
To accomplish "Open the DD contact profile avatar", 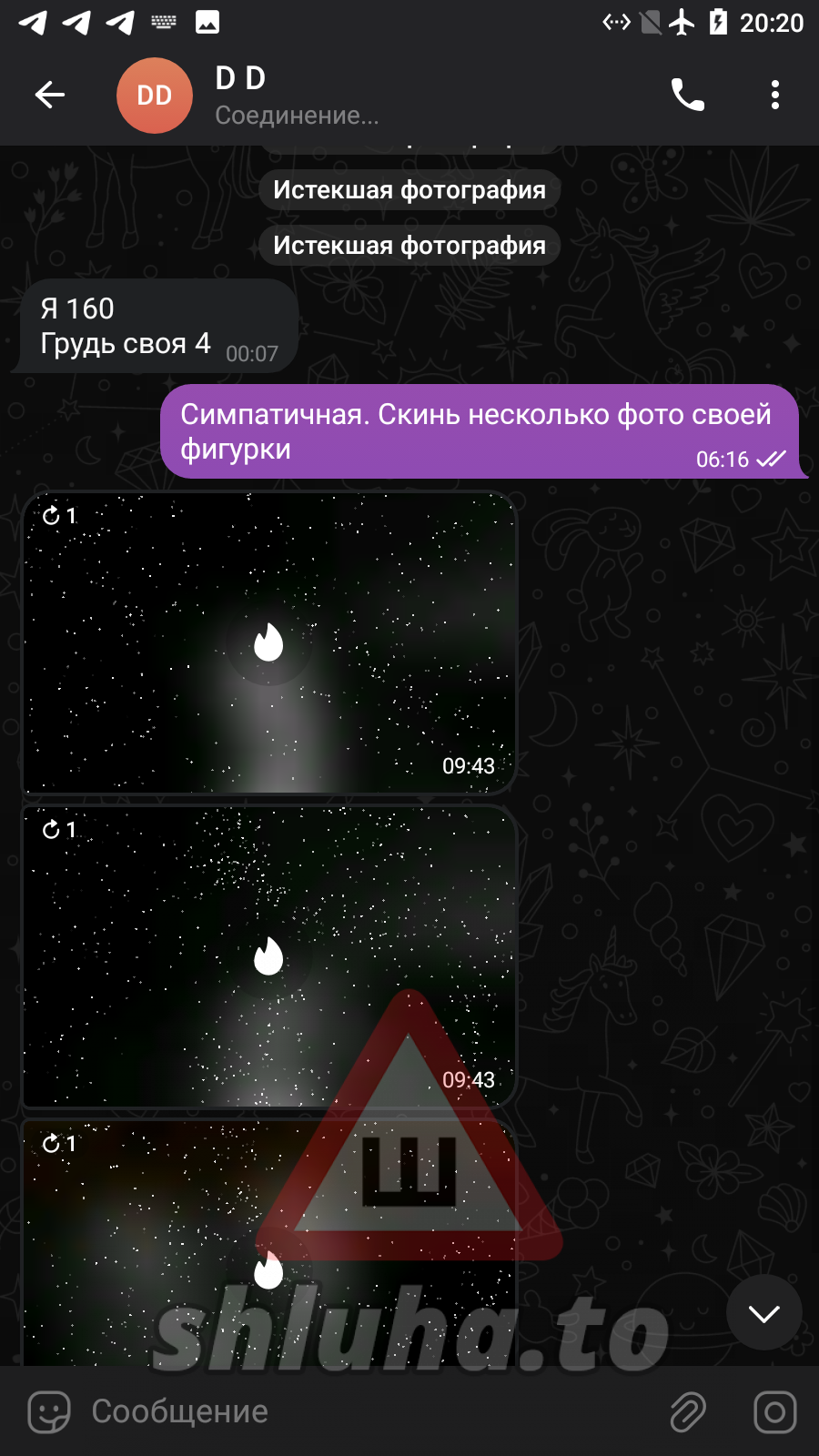I will click(x=155, y=96).
